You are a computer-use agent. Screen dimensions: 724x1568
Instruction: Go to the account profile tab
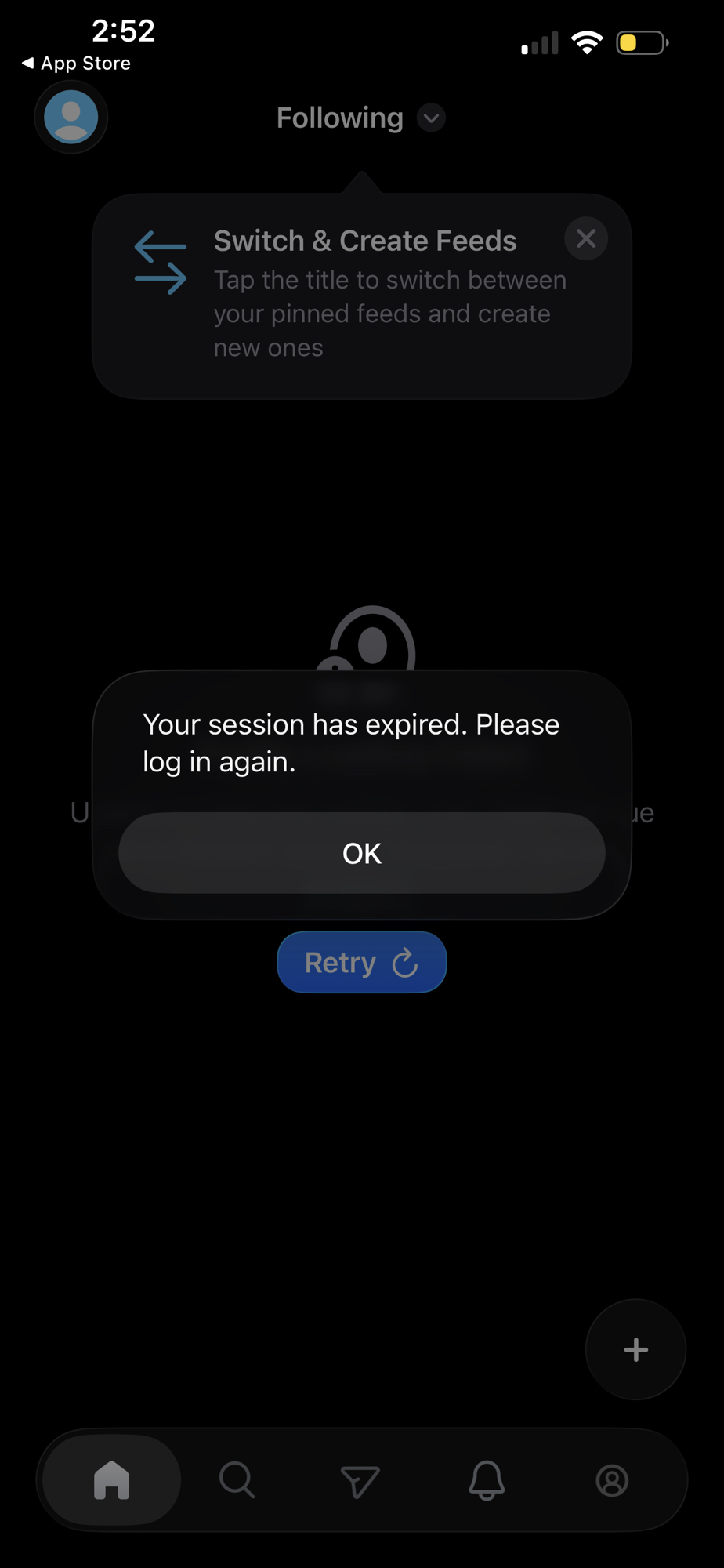pos(612,1480)
